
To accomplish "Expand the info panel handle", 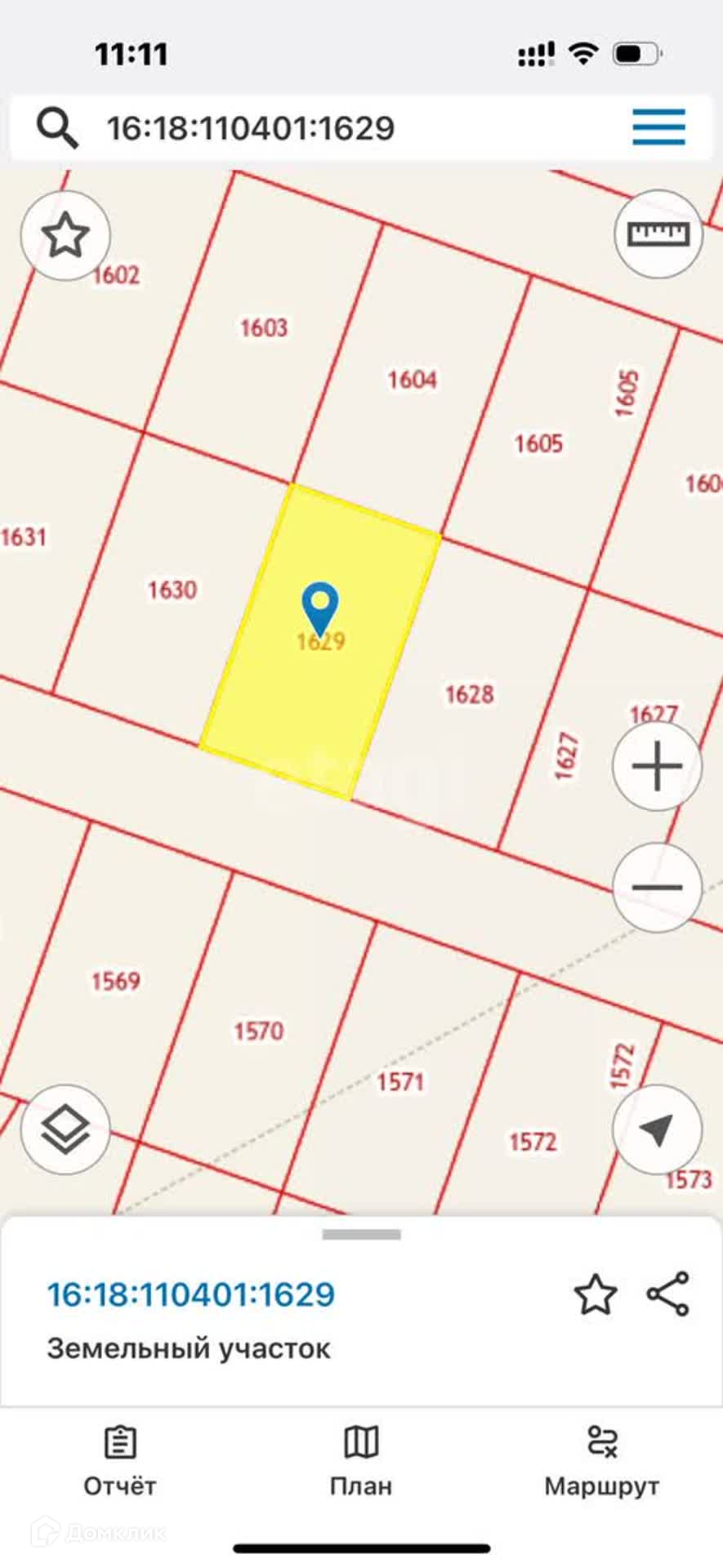I will [361, 1235].
